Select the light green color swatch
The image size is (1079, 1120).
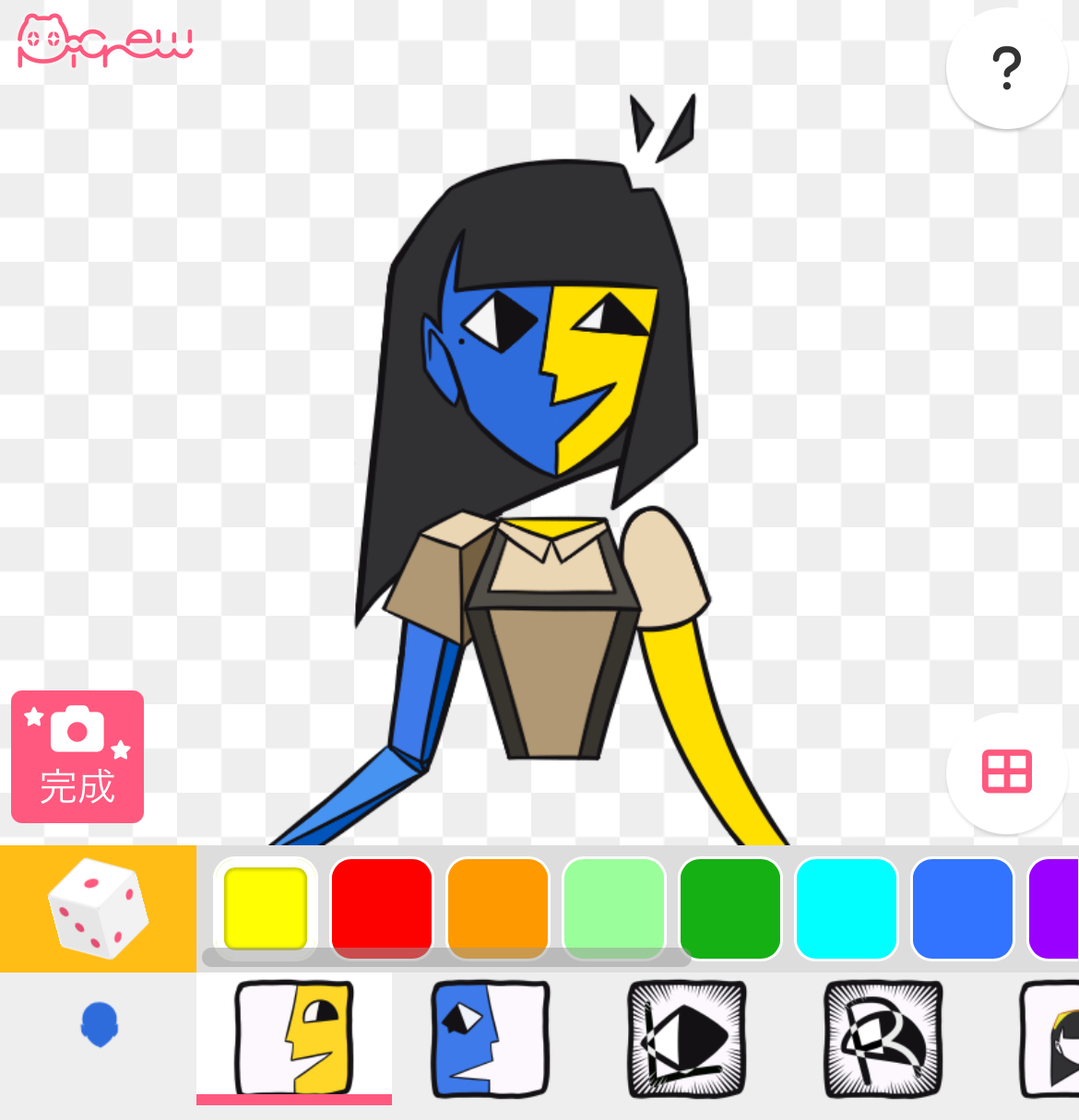pyautogui.click(x=614, y=908)
